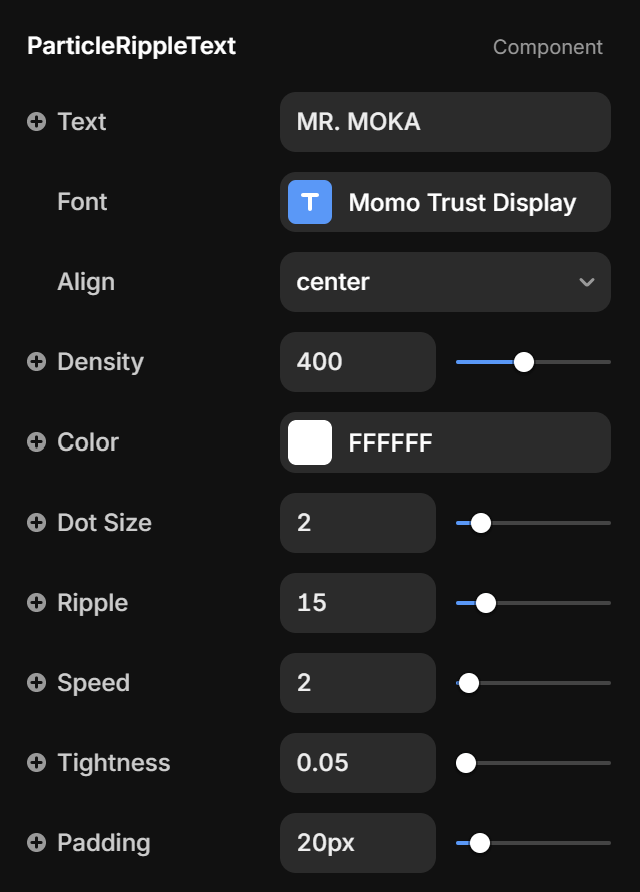Open the white Color swatch picker
The width and height of the screenshot is (640, 892).
[x=310, y=442]
